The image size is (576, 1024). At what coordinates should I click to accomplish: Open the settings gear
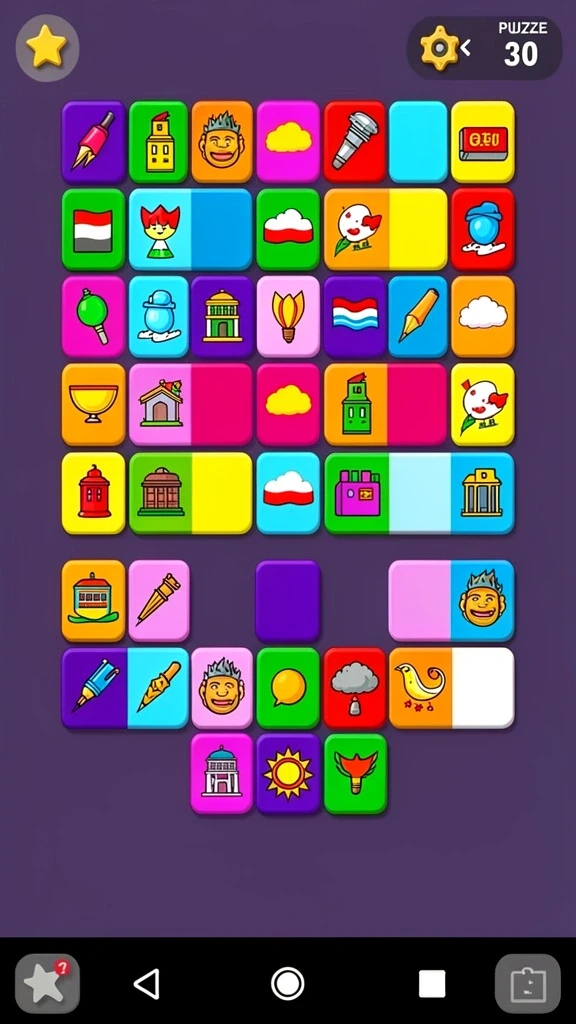[x=439, y=48]
